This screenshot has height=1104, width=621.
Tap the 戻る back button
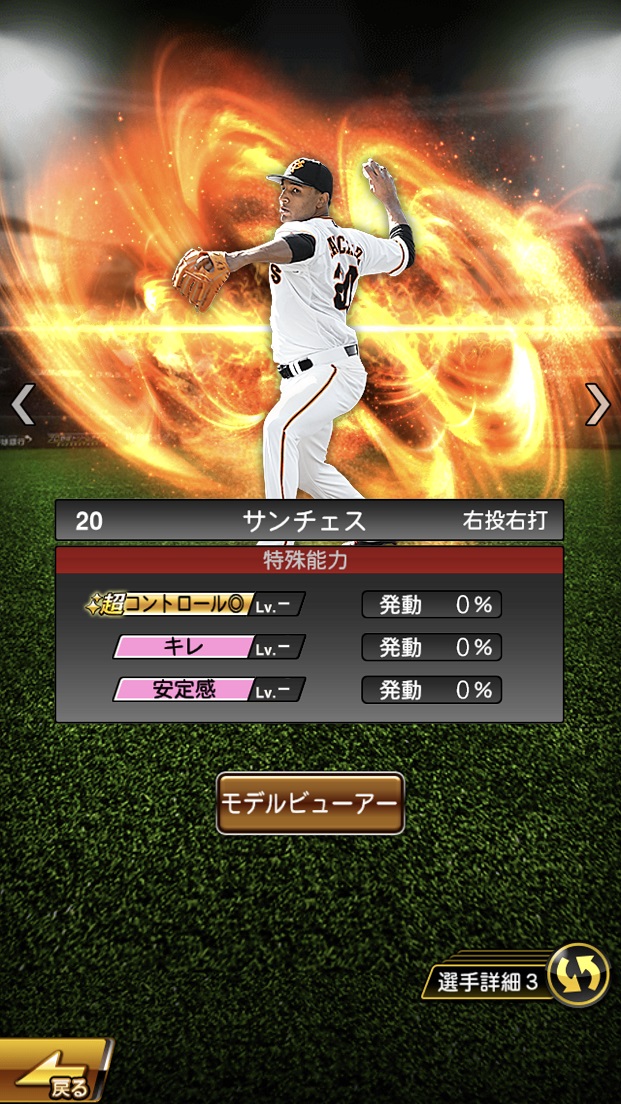[x=55, y=1076]
